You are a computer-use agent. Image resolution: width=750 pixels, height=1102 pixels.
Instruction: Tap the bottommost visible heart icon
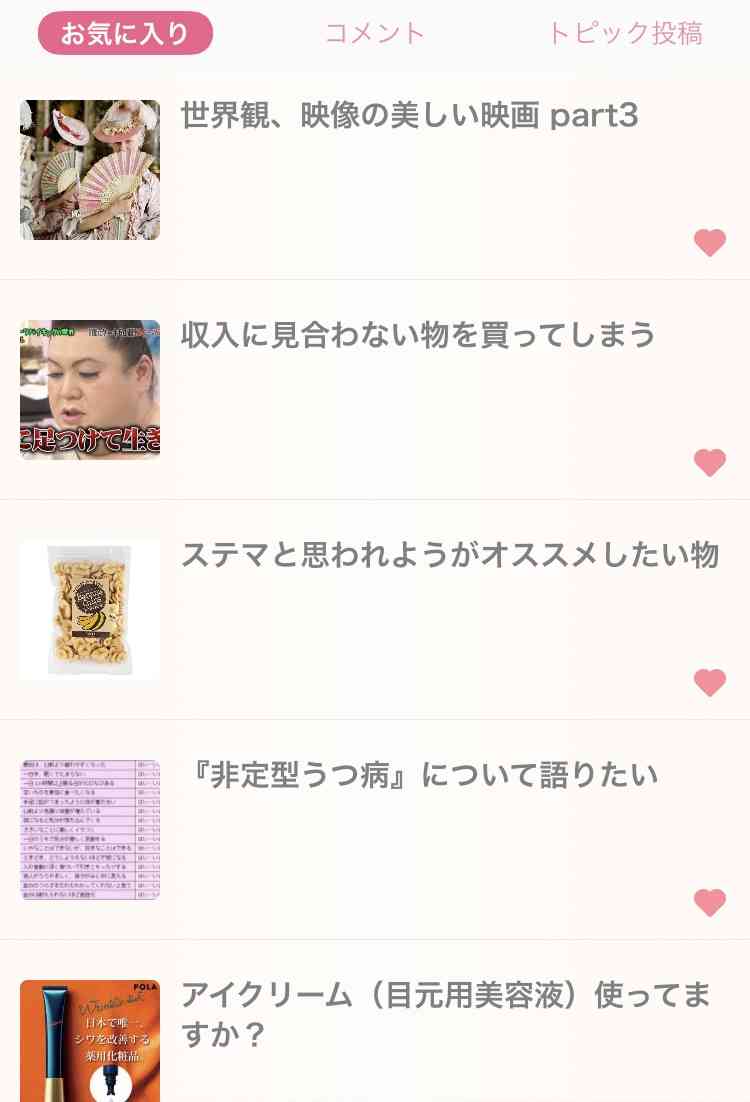710,902
